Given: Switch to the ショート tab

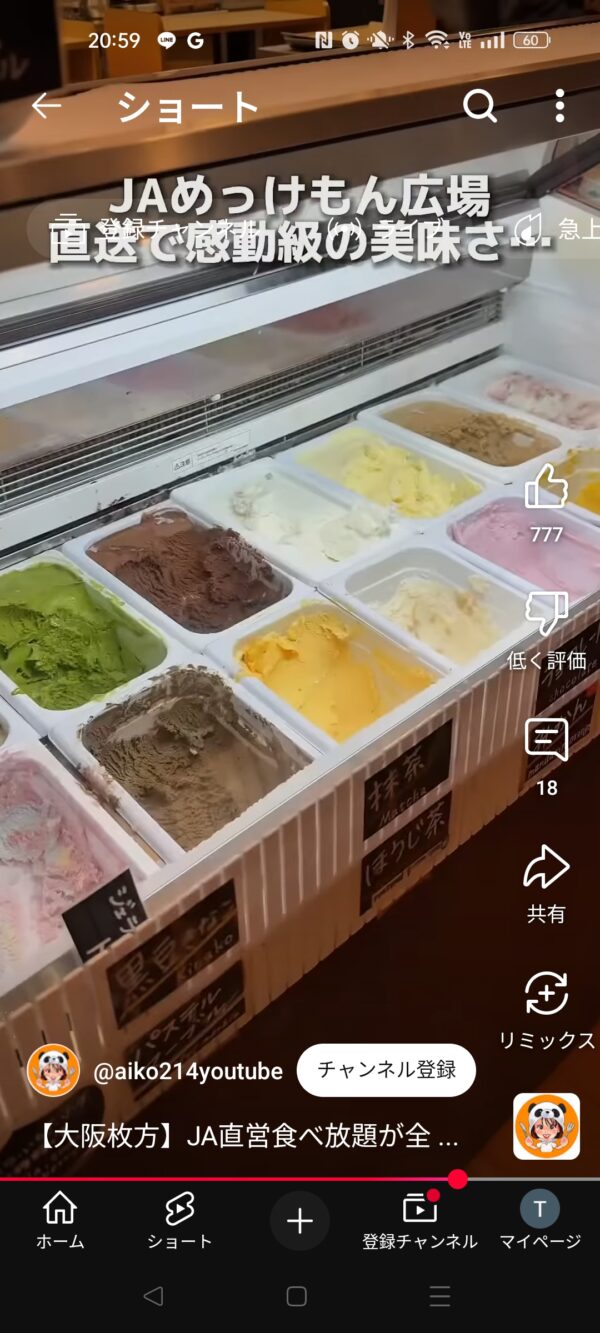Looking at the screenshot, I should tap(180, 1221).
